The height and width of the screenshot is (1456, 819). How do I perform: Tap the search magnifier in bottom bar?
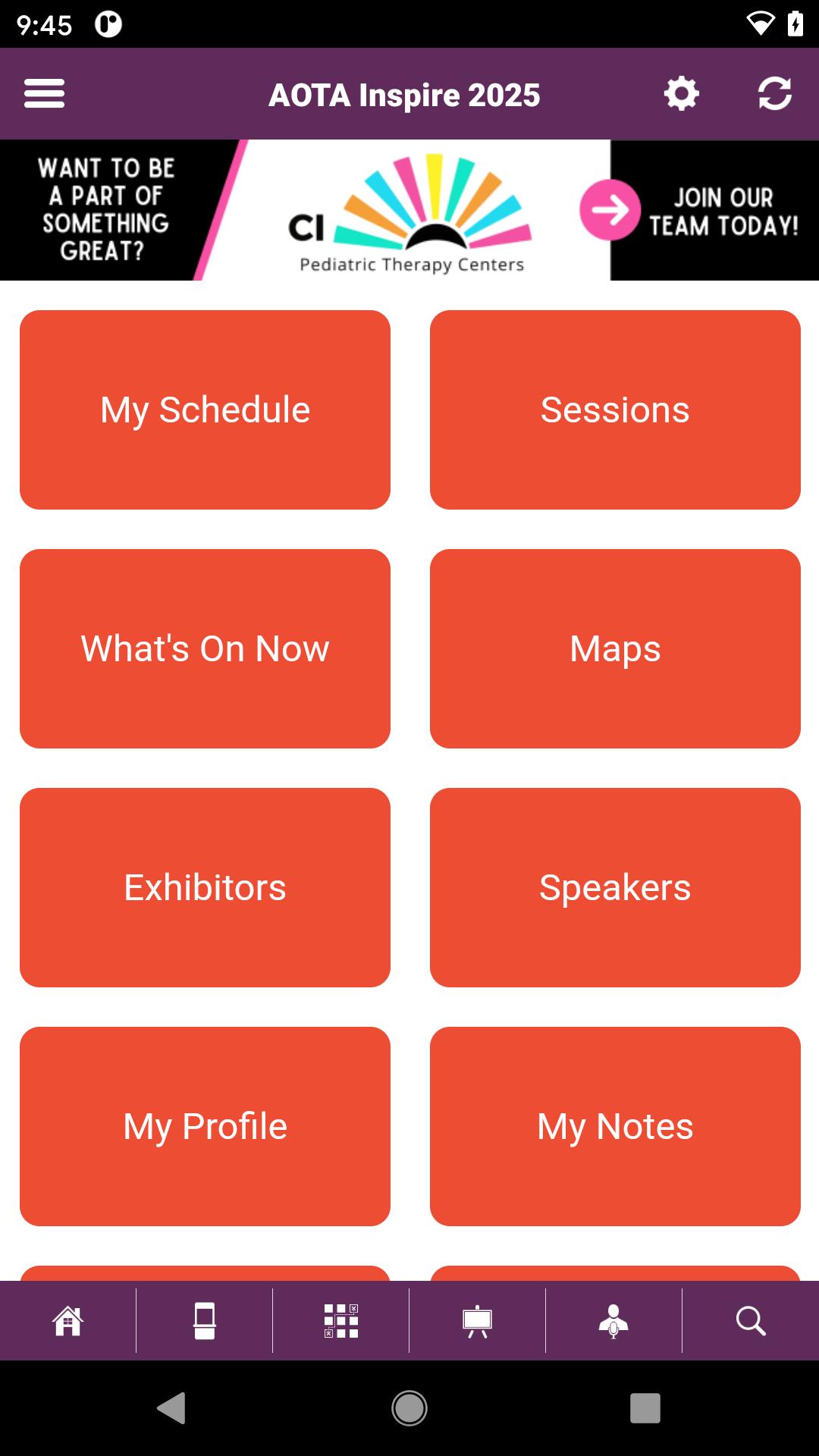pyautogui.click(x=751, y=1321)
